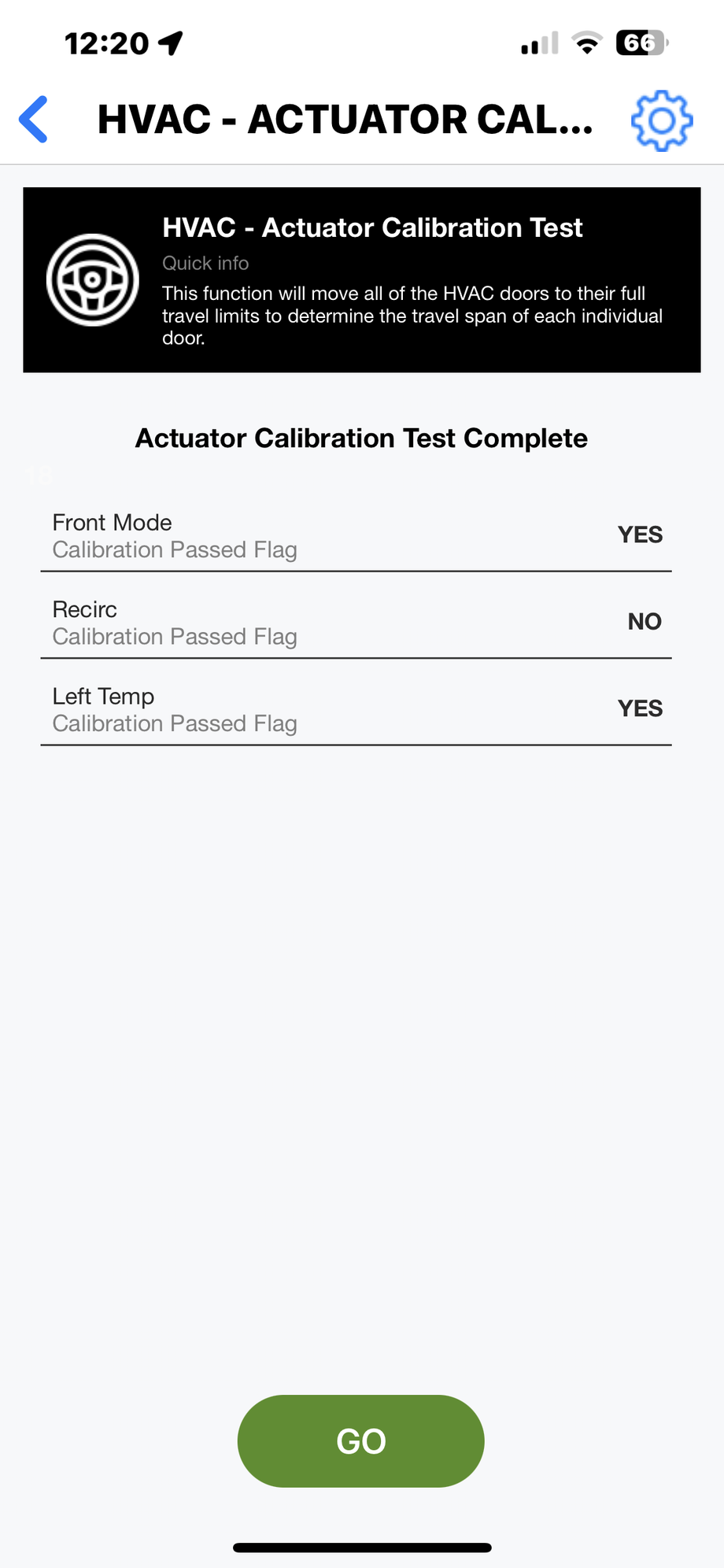The height and width of the screenshot is (1568, 724).
Task: Toggle the Recirc NO flag
Action: (x=644, y=621)
